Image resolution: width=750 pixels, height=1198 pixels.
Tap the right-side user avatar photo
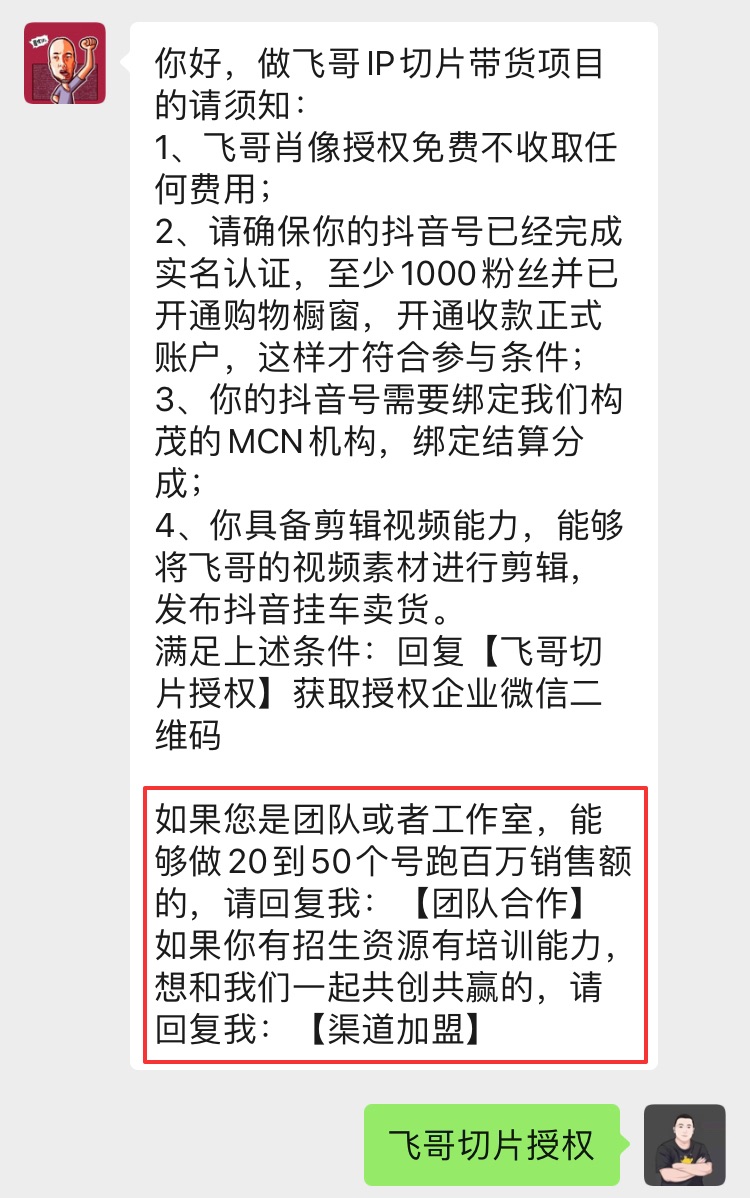coord(686,1146)
